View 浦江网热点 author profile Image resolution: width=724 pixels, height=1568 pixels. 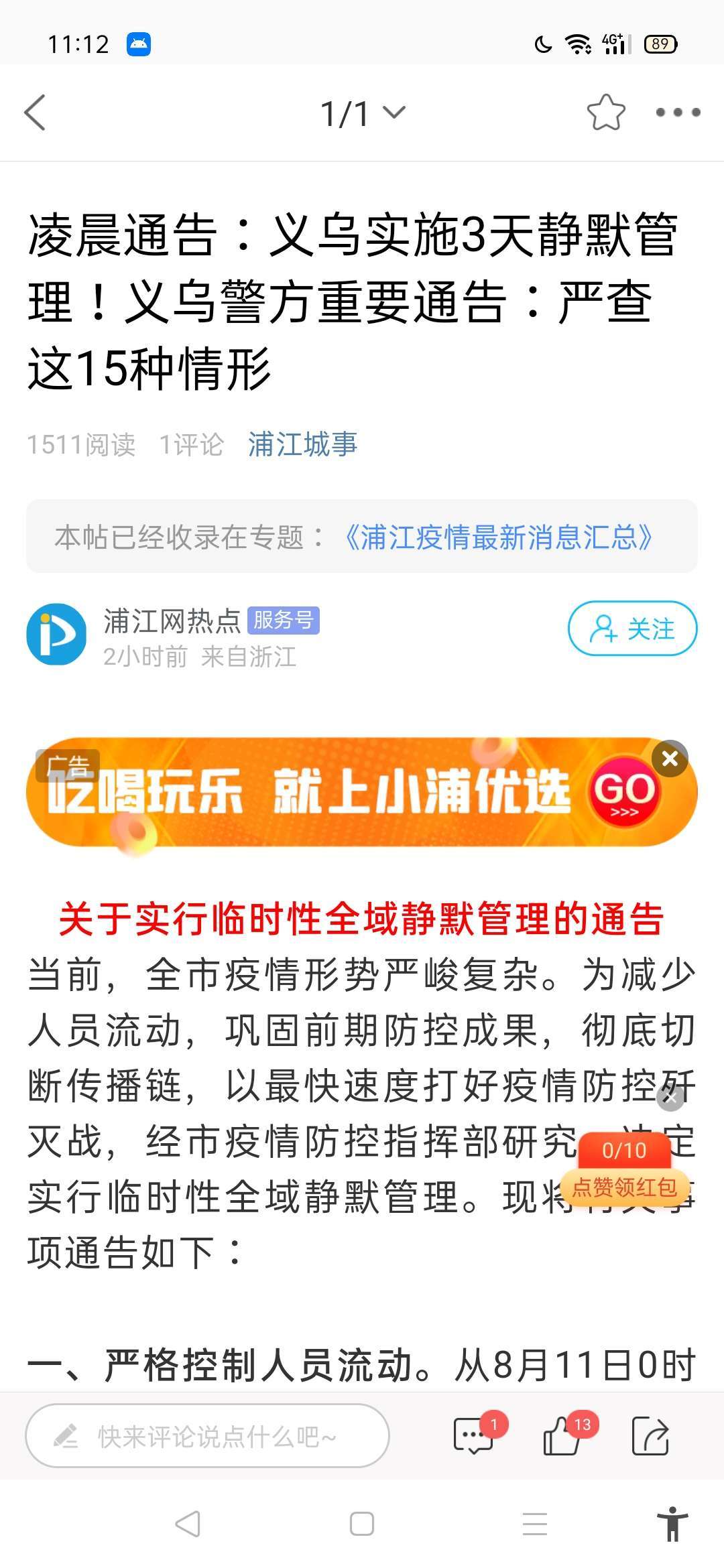pos(56,634)
